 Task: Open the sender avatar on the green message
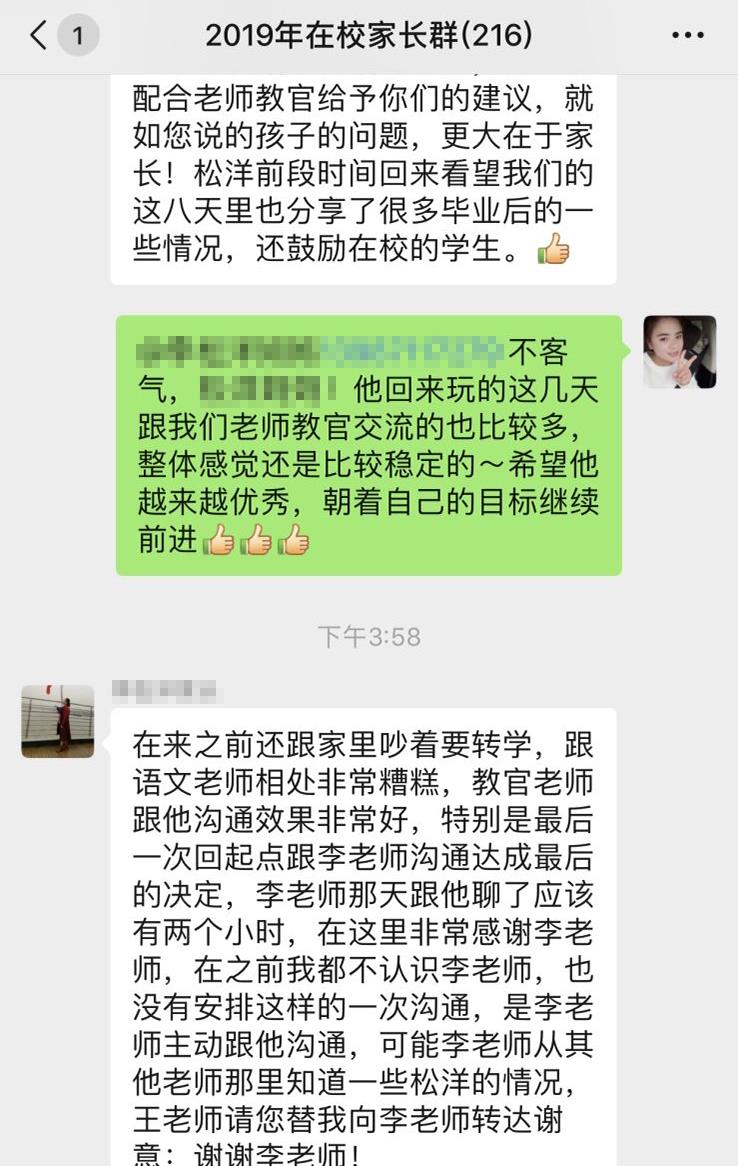click(x=679, y=352)
